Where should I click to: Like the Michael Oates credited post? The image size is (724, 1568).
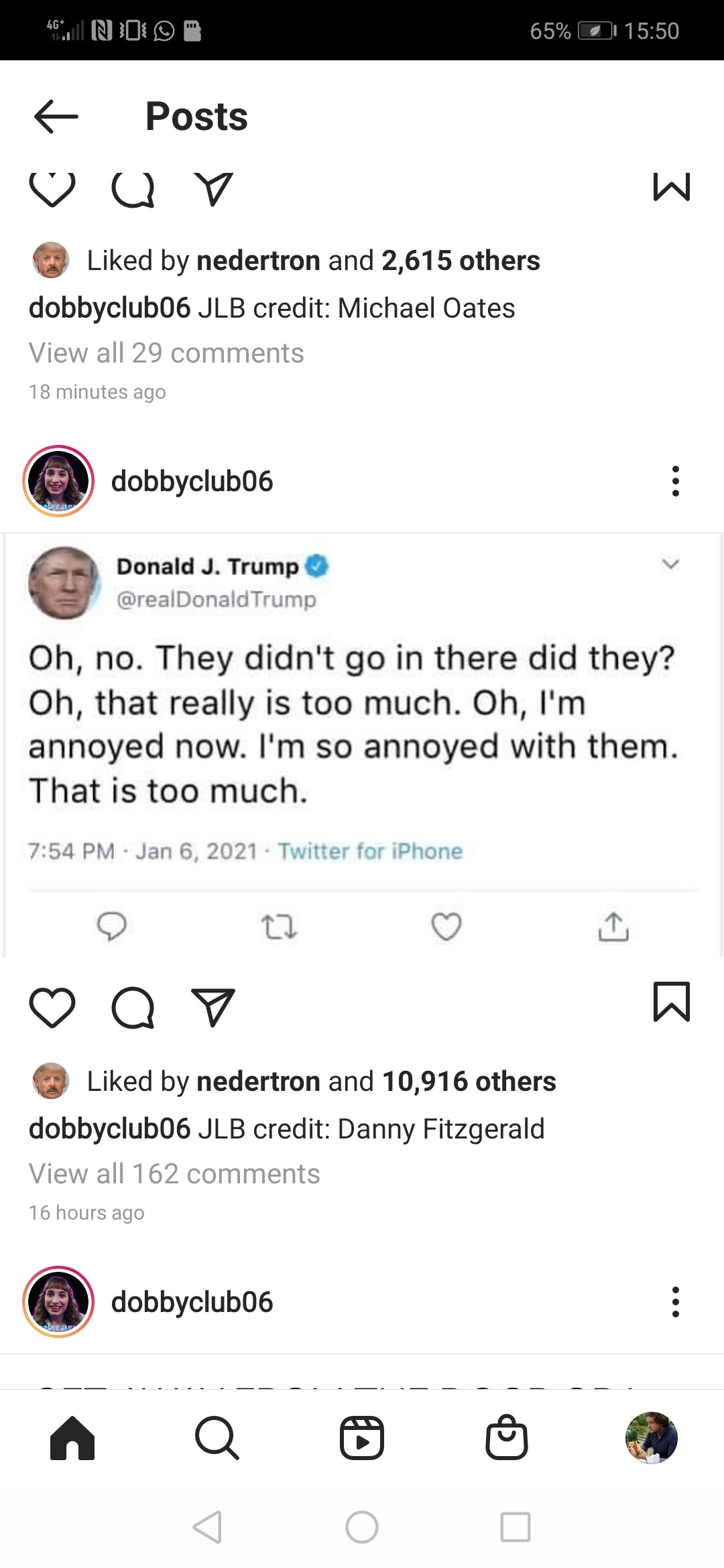[52, 189]
